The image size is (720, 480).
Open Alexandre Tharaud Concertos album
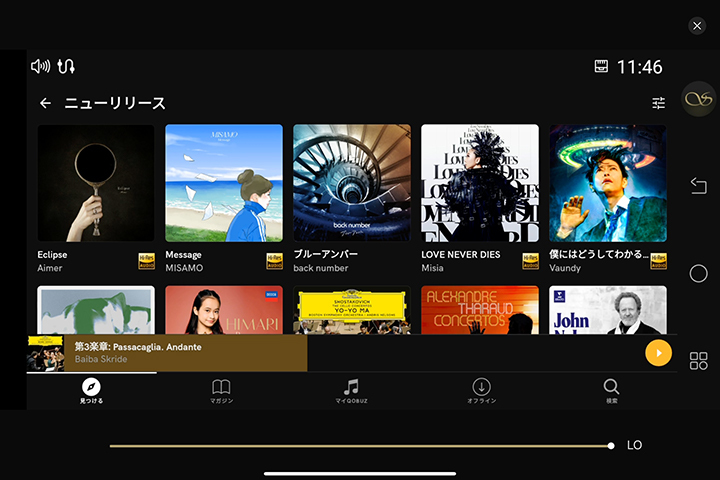click(480, 310)
